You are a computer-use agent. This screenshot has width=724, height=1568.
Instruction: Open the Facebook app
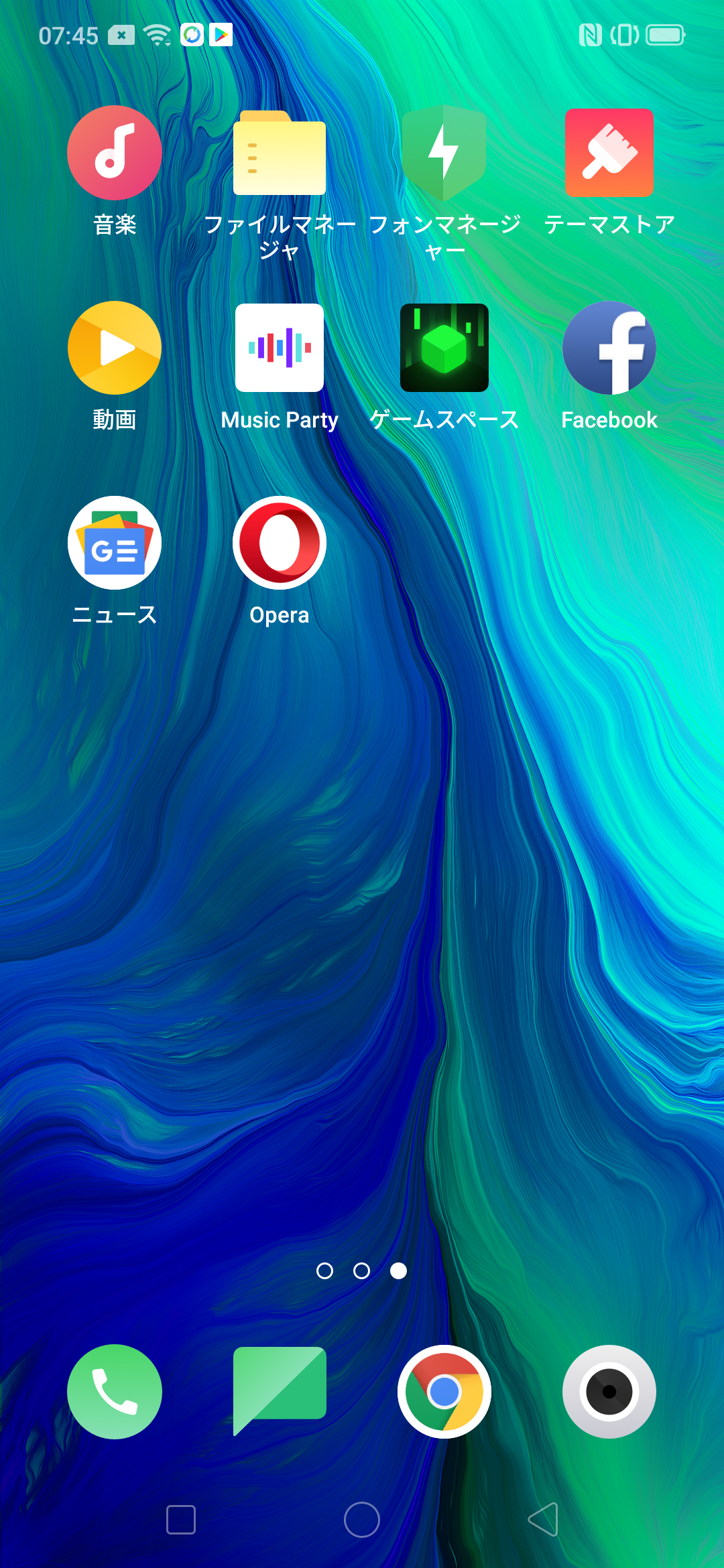(609, 348)
